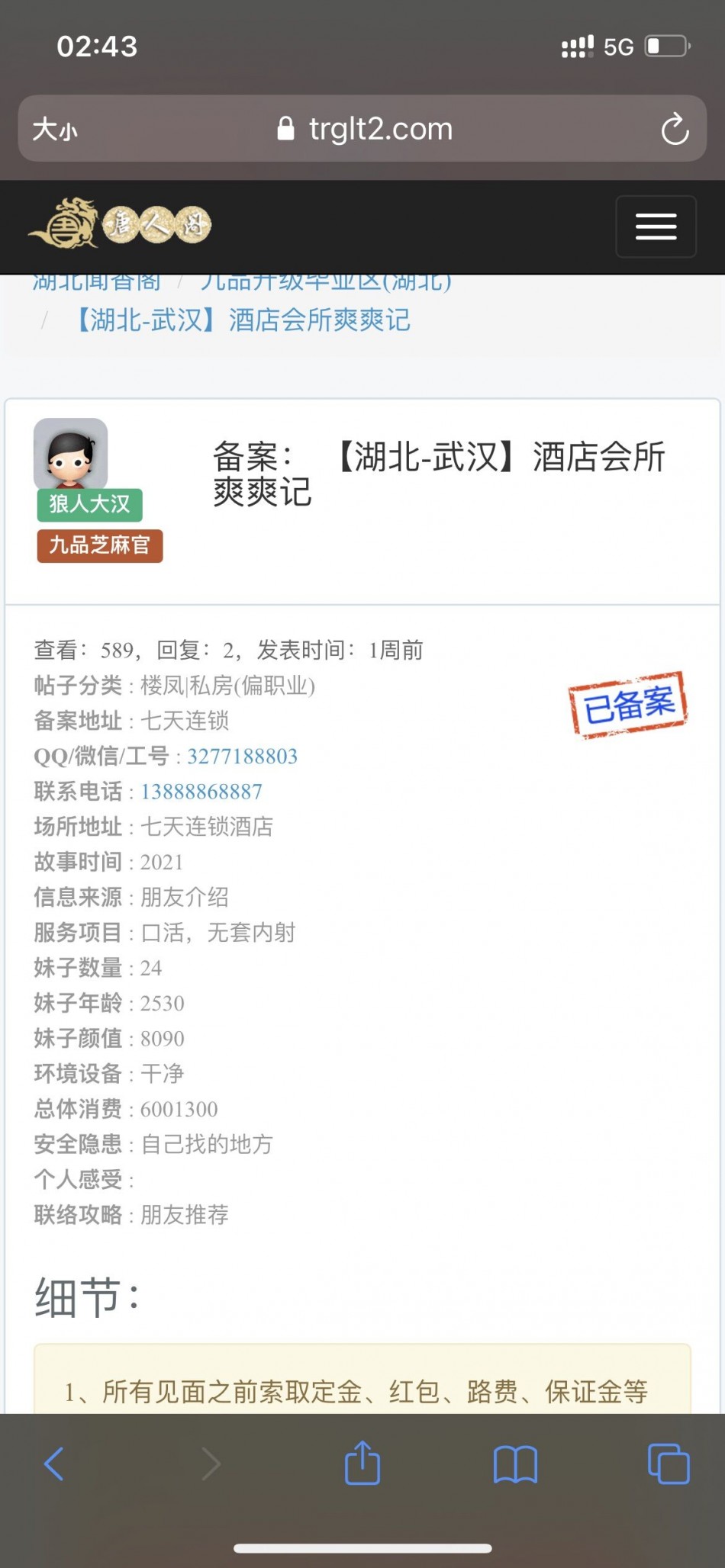Open the hamburger navigation menu

click(x=656, y=227)
